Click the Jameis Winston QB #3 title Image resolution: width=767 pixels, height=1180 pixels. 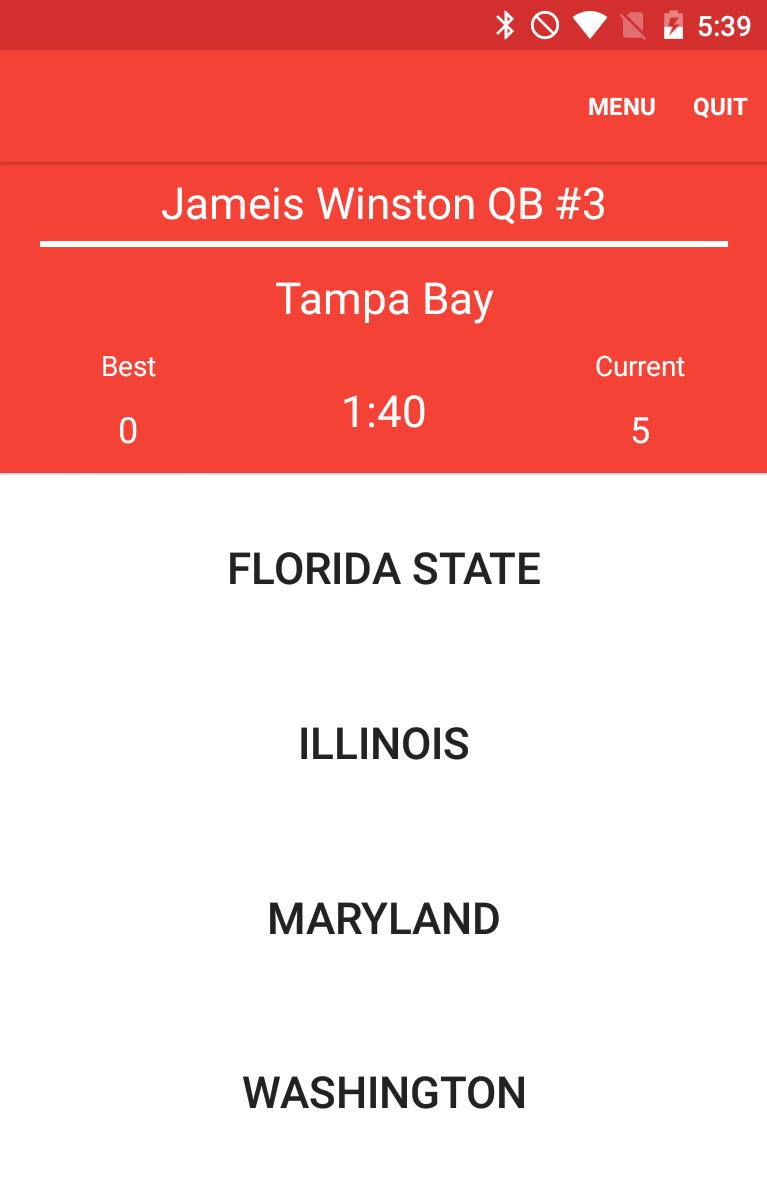tap(383, 204)
